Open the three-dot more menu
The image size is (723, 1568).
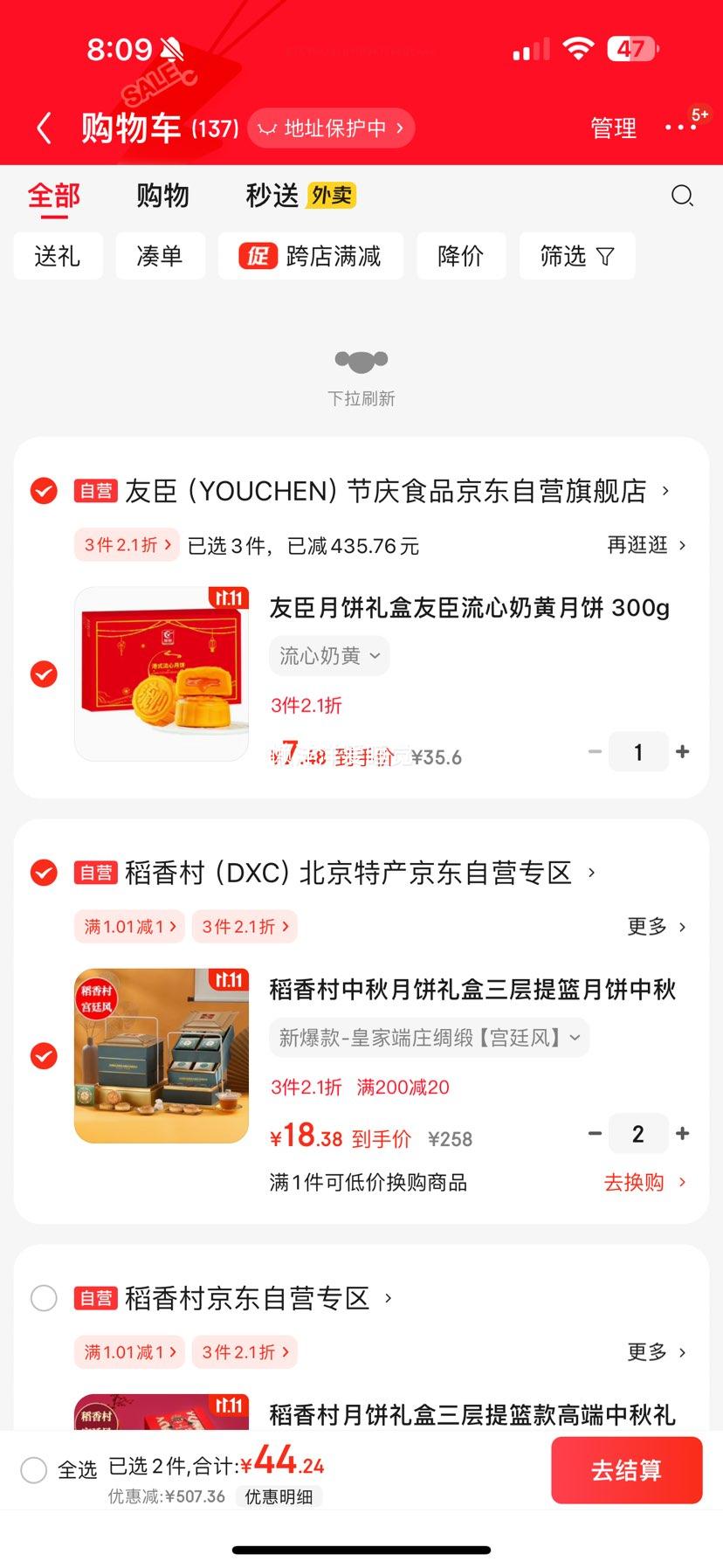681,128
